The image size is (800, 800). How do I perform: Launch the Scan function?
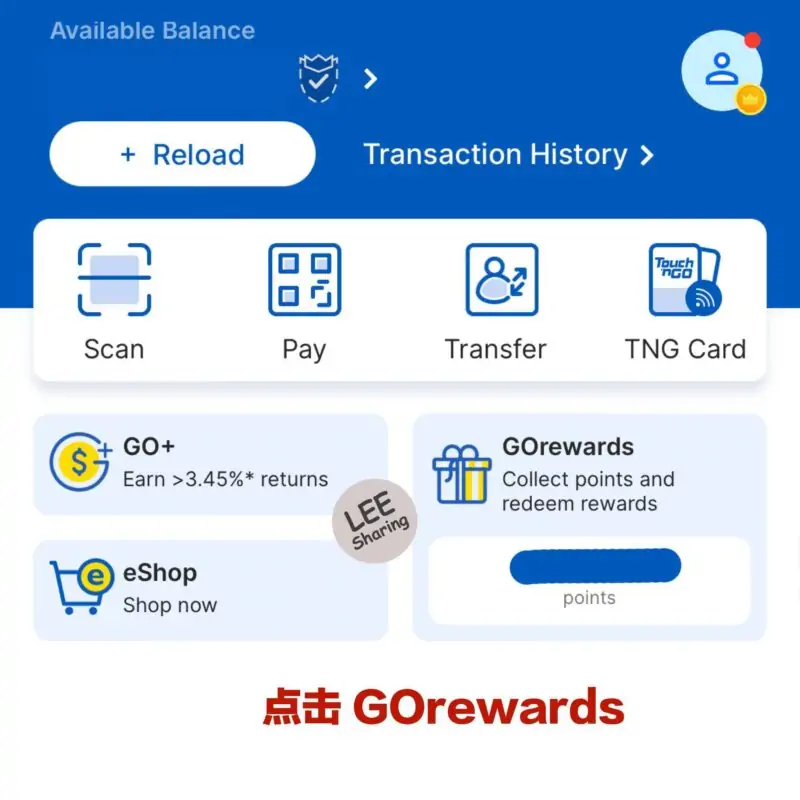114,300
